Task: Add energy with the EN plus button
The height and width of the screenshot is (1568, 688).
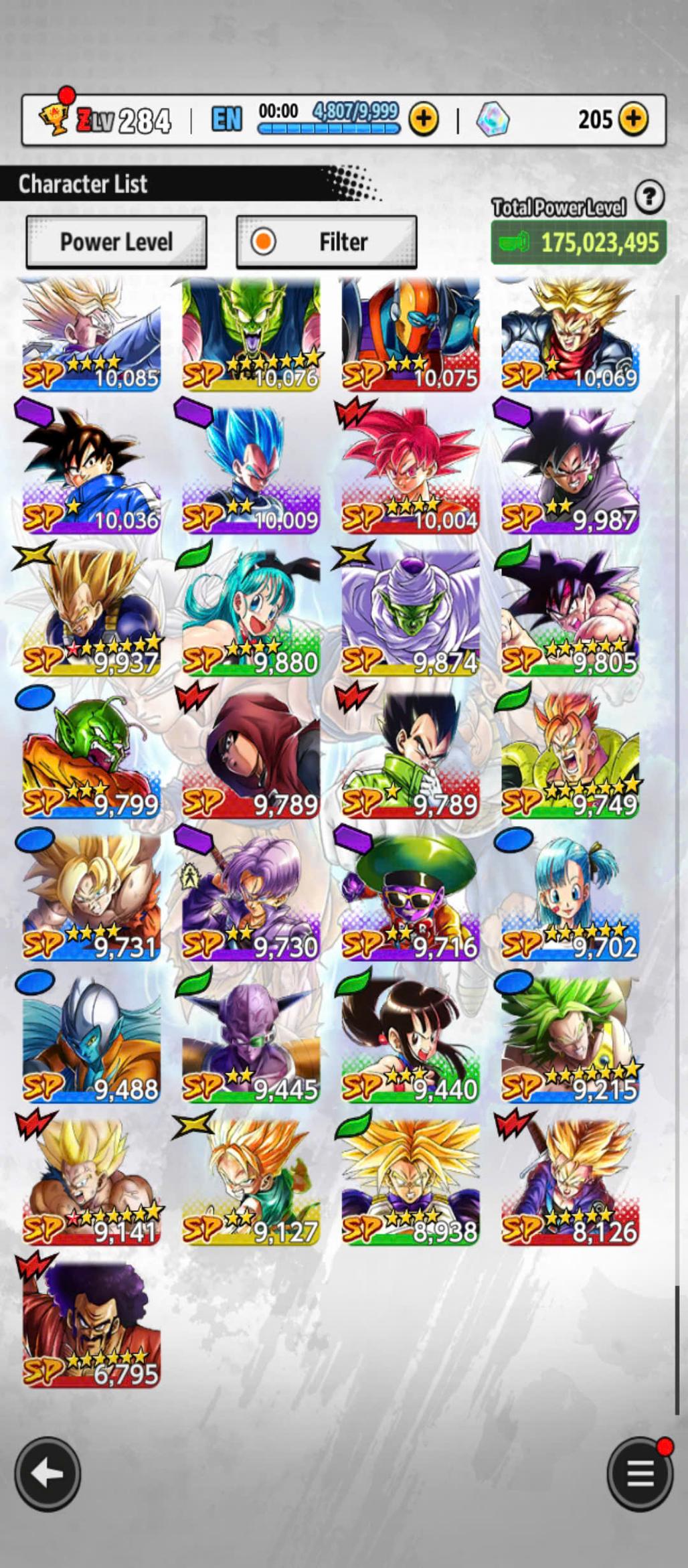Action: pos(424,120)
